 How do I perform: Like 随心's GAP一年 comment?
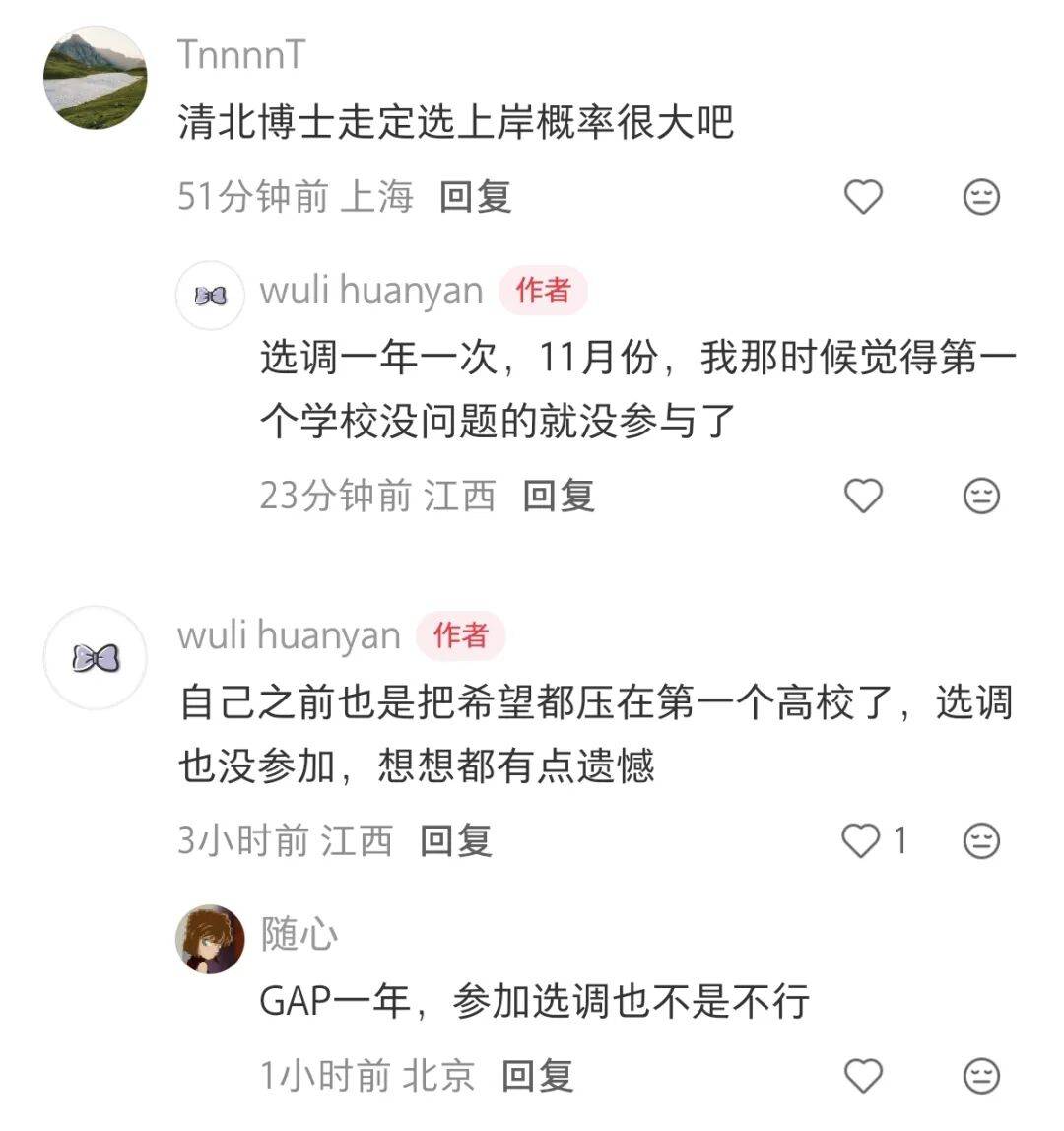click(x=864, y=1076)
